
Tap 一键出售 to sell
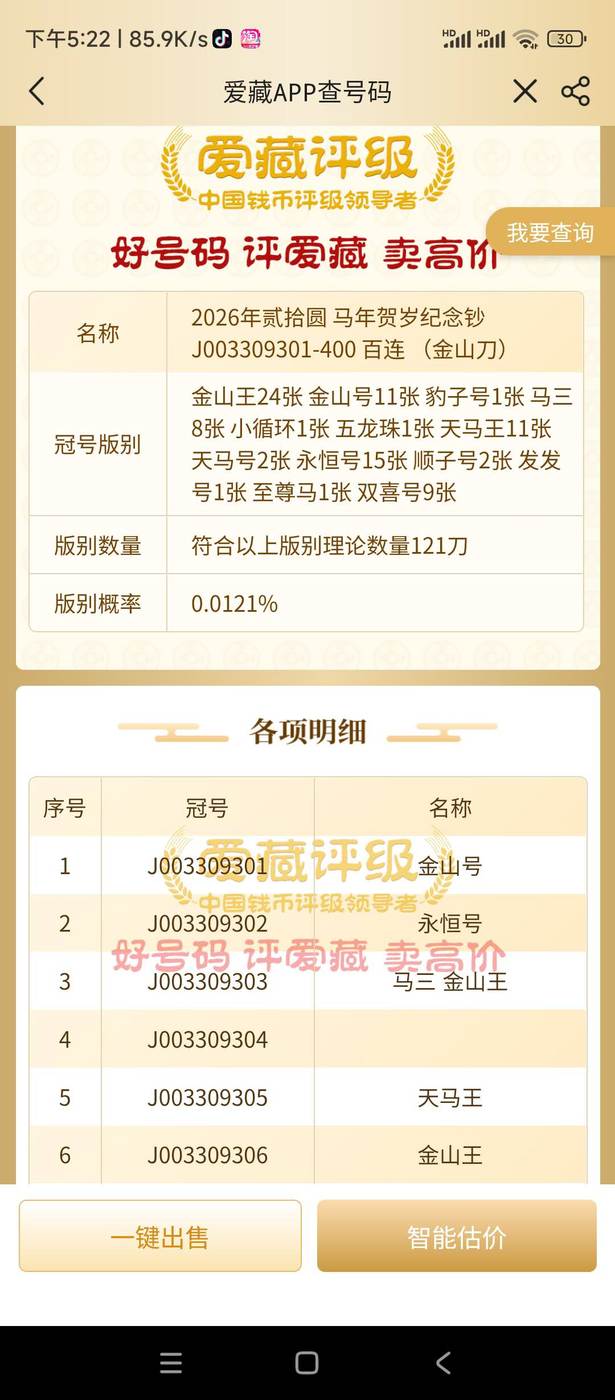160,1237
